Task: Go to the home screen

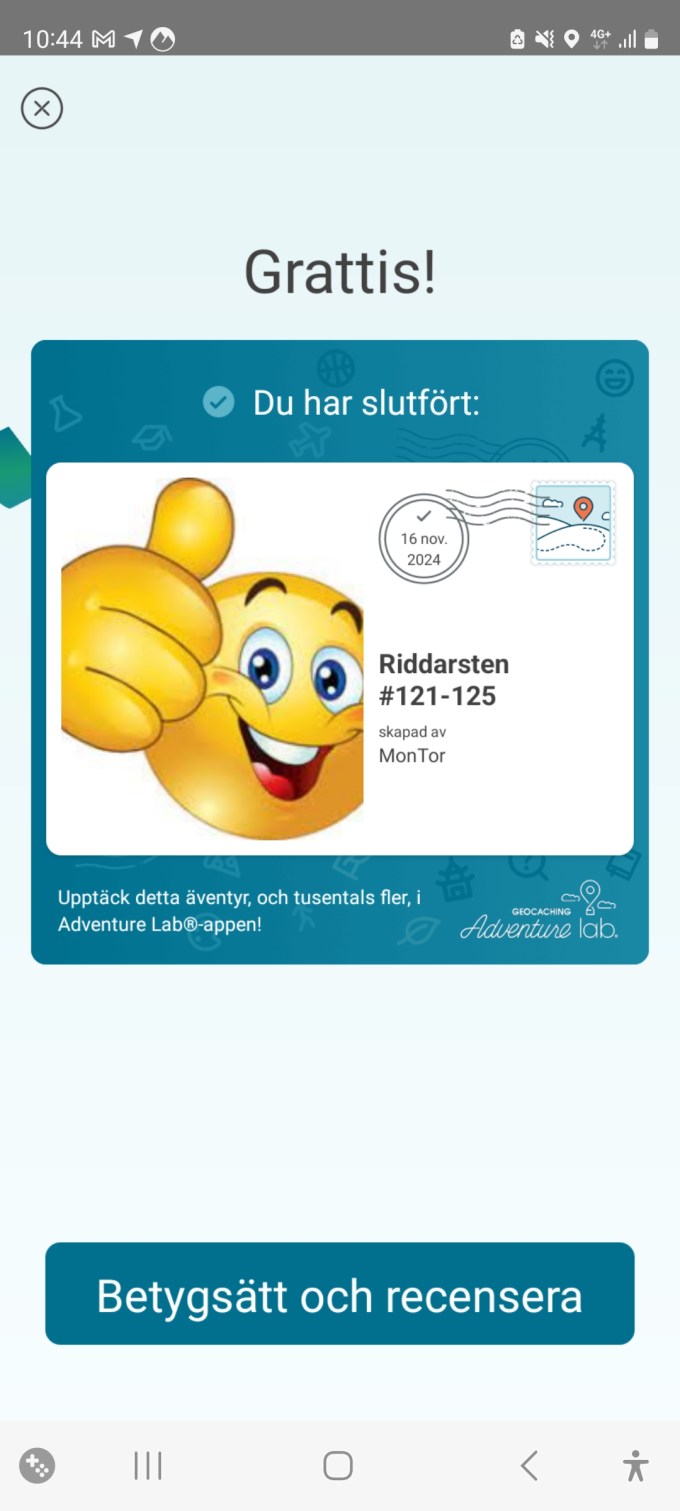Action: (x=338, y=1466)
